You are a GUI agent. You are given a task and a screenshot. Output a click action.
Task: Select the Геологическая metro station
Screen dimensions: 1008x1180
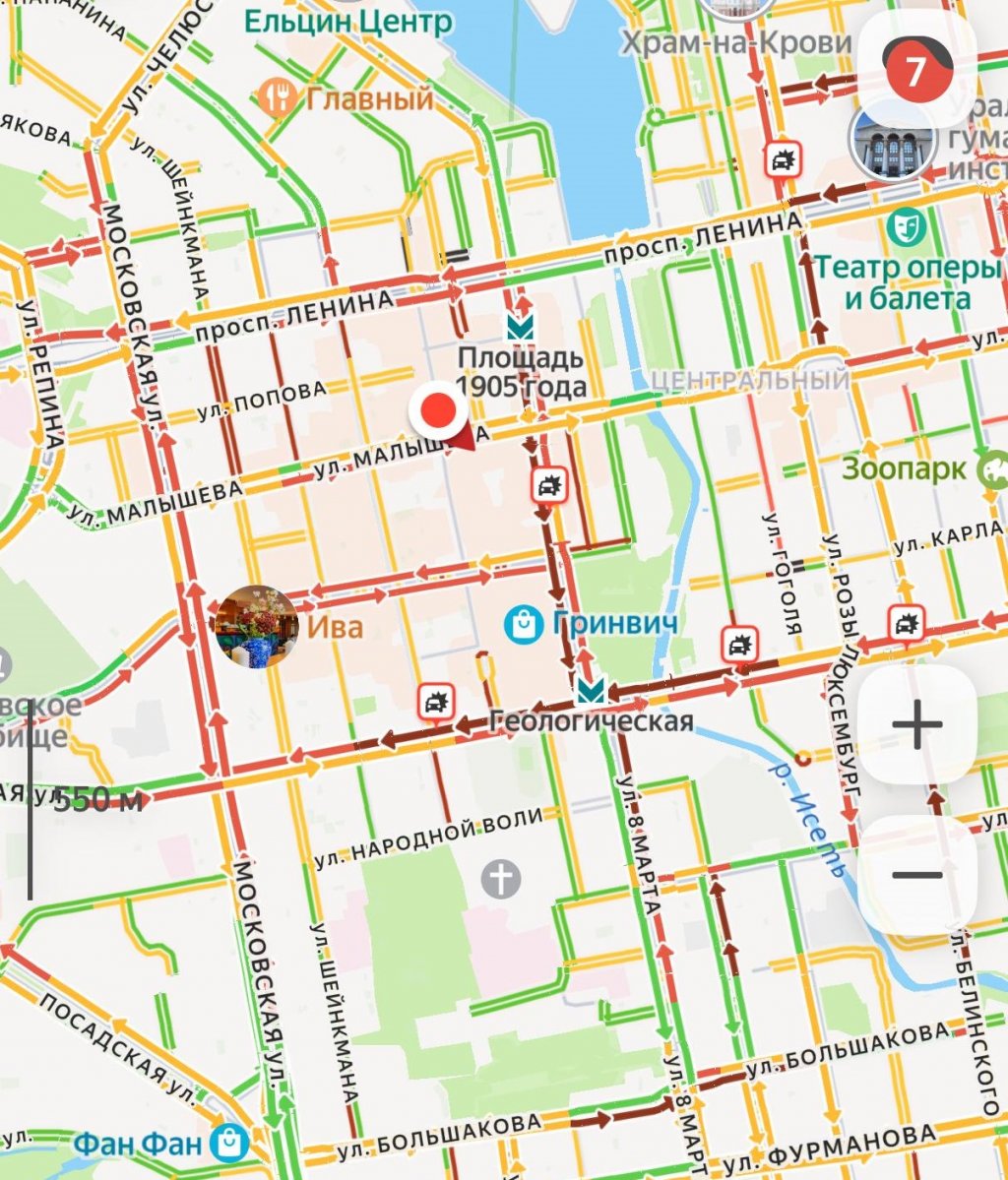point(591,690)
